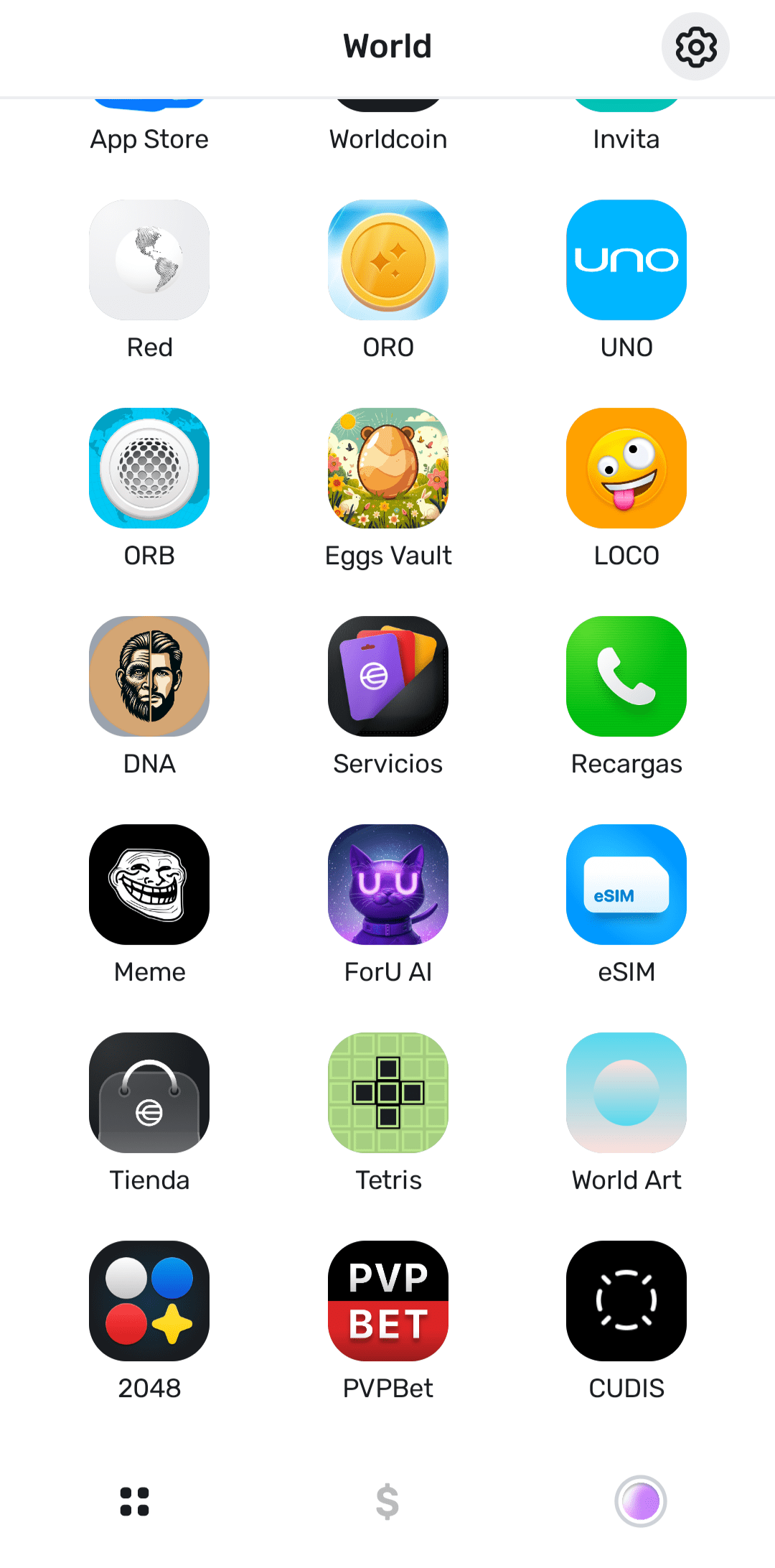Viewport: 775px width, 1568px height.
Task: Open the ORO coin app
Action: coord(388,260)
